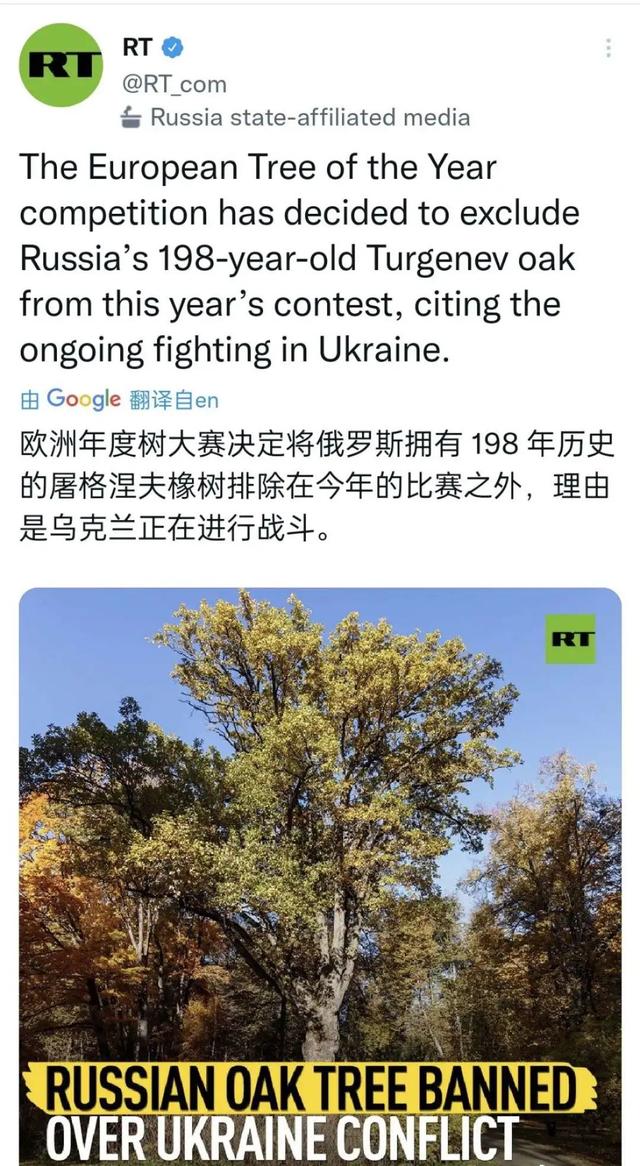Open the oak tree video thumbnail
The height and width of the screenshot is (1166, 640).
point(320,870)
